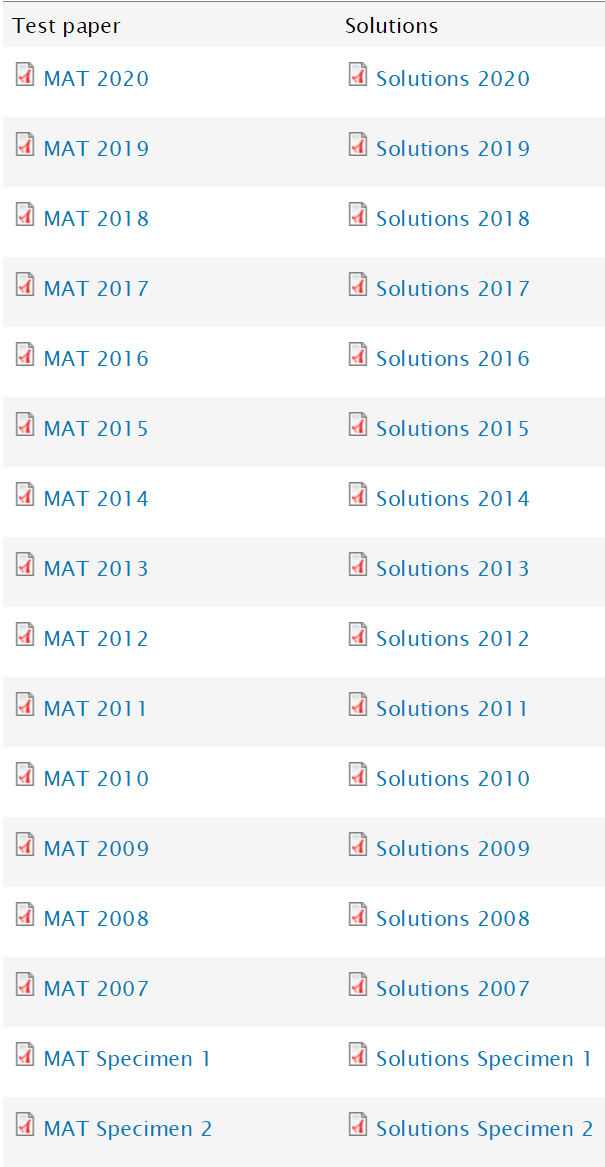The width and height of the screenshot is (605, 1167).
Task: View Solutions 2018 document
Action: tap(452, 219)
